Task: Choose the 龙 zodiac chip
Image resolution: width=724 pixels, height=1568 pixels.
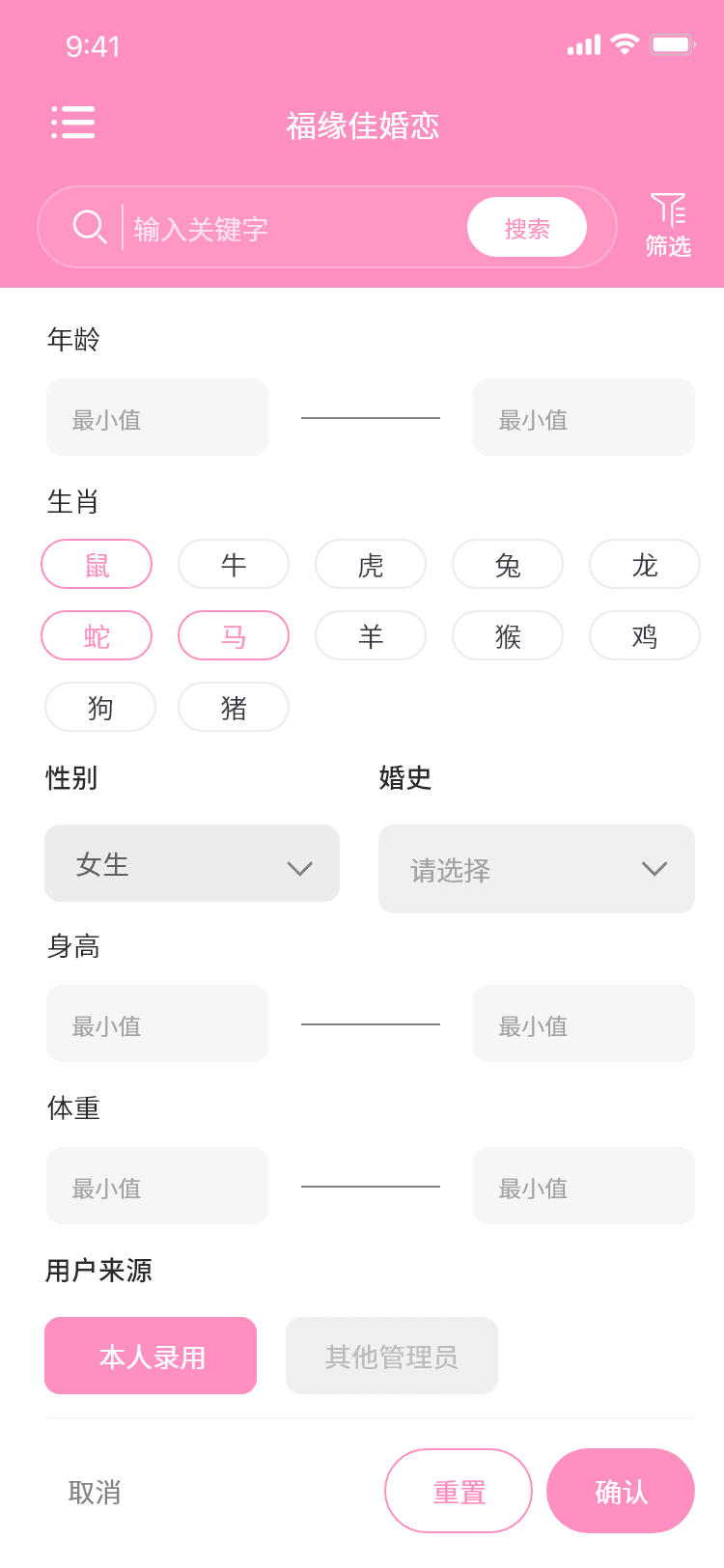Action: click(x=645, y=565)
